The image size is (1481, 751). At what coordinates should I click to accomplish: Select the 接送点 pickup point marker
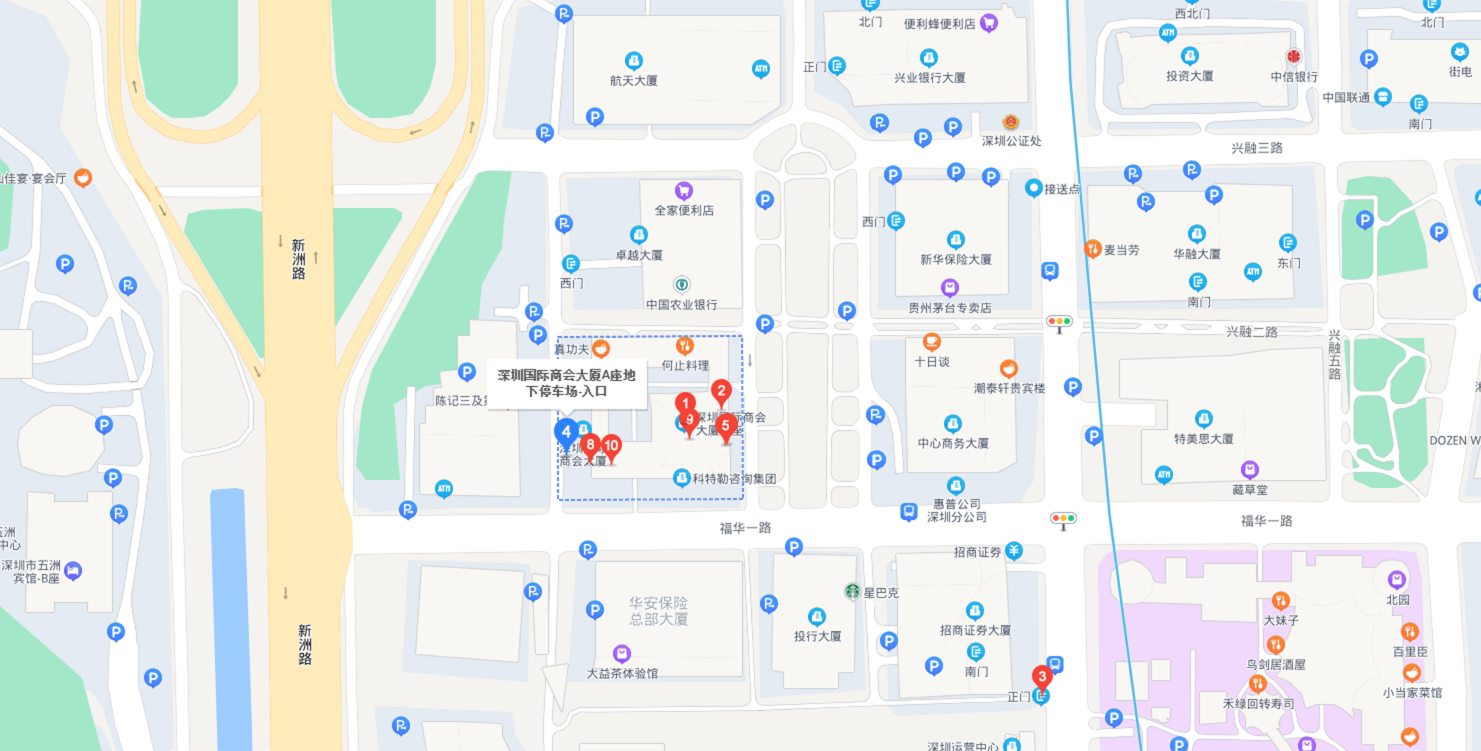tap(1034, 188)
